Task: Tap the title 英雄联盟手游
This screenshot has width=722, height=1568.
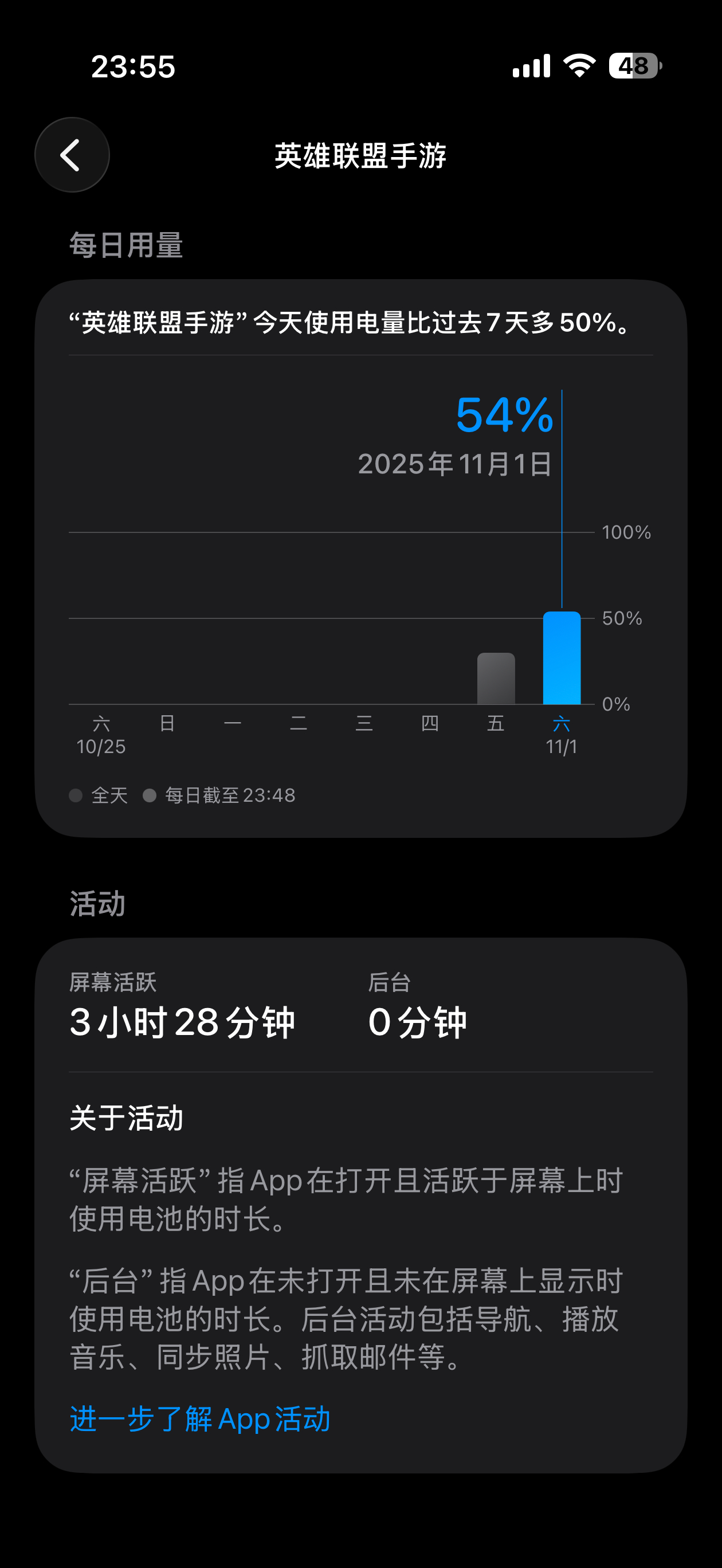Action: pos(360,155)
